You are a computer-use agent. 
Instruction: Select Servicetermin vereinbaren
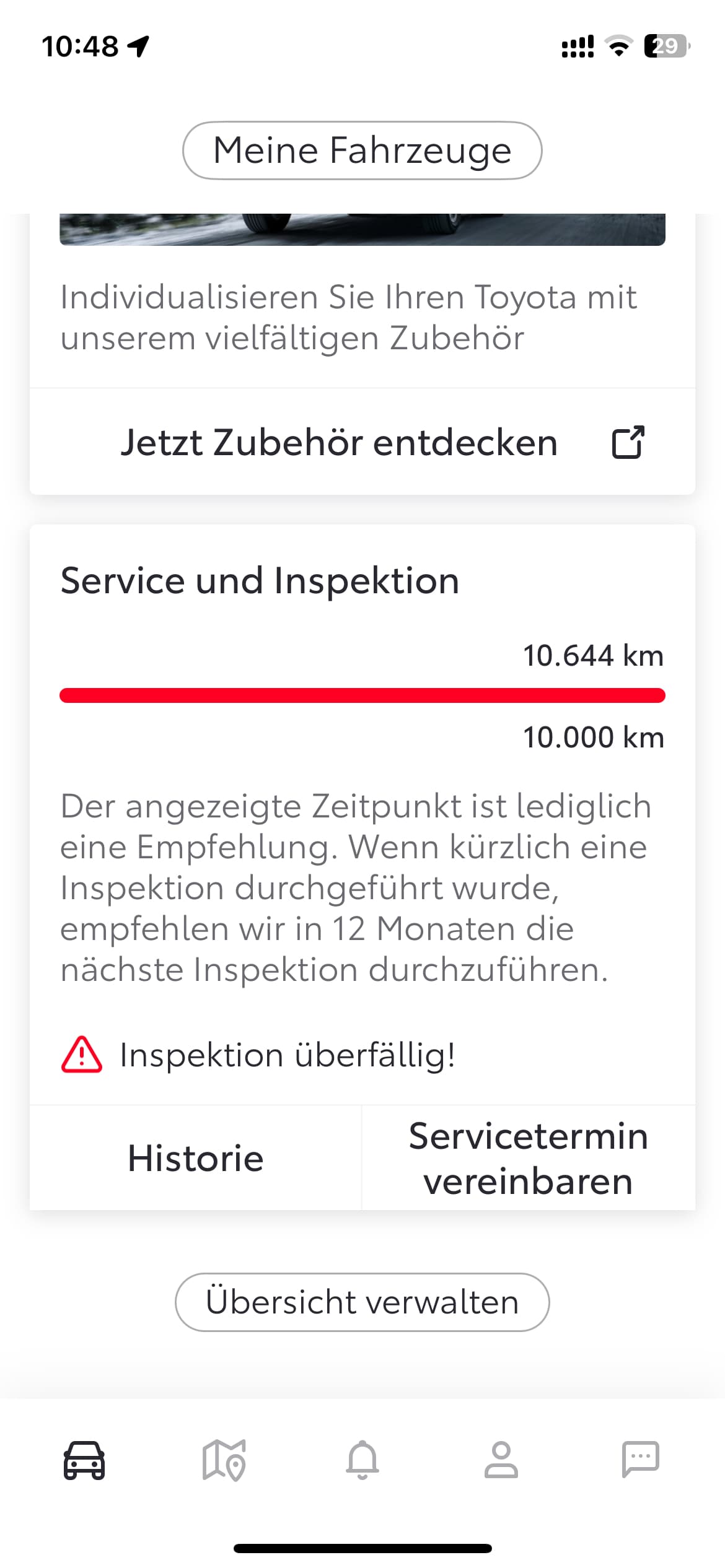pos(529,1158)
